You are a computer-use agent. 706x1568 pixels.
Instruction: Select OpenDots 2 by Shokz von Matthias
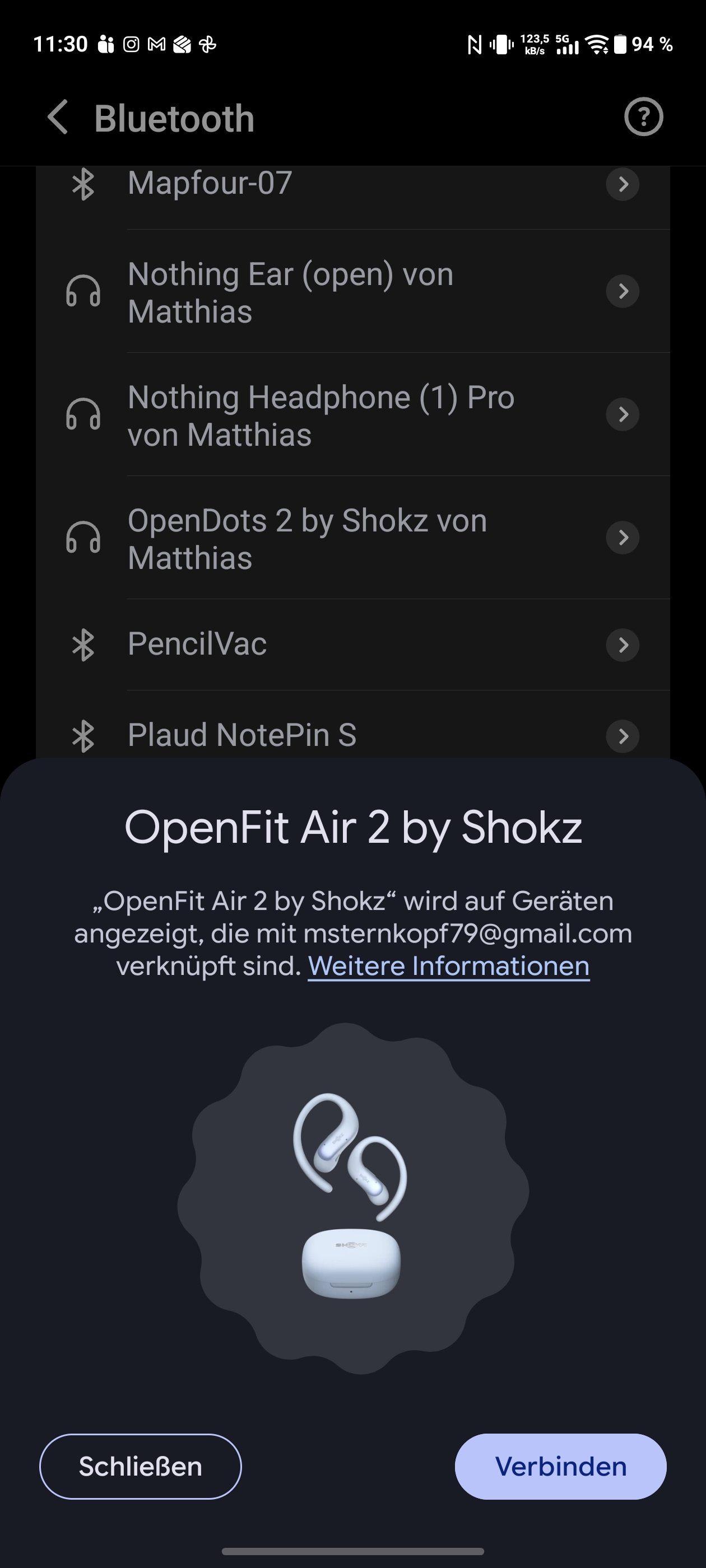[x=352, y=538]
